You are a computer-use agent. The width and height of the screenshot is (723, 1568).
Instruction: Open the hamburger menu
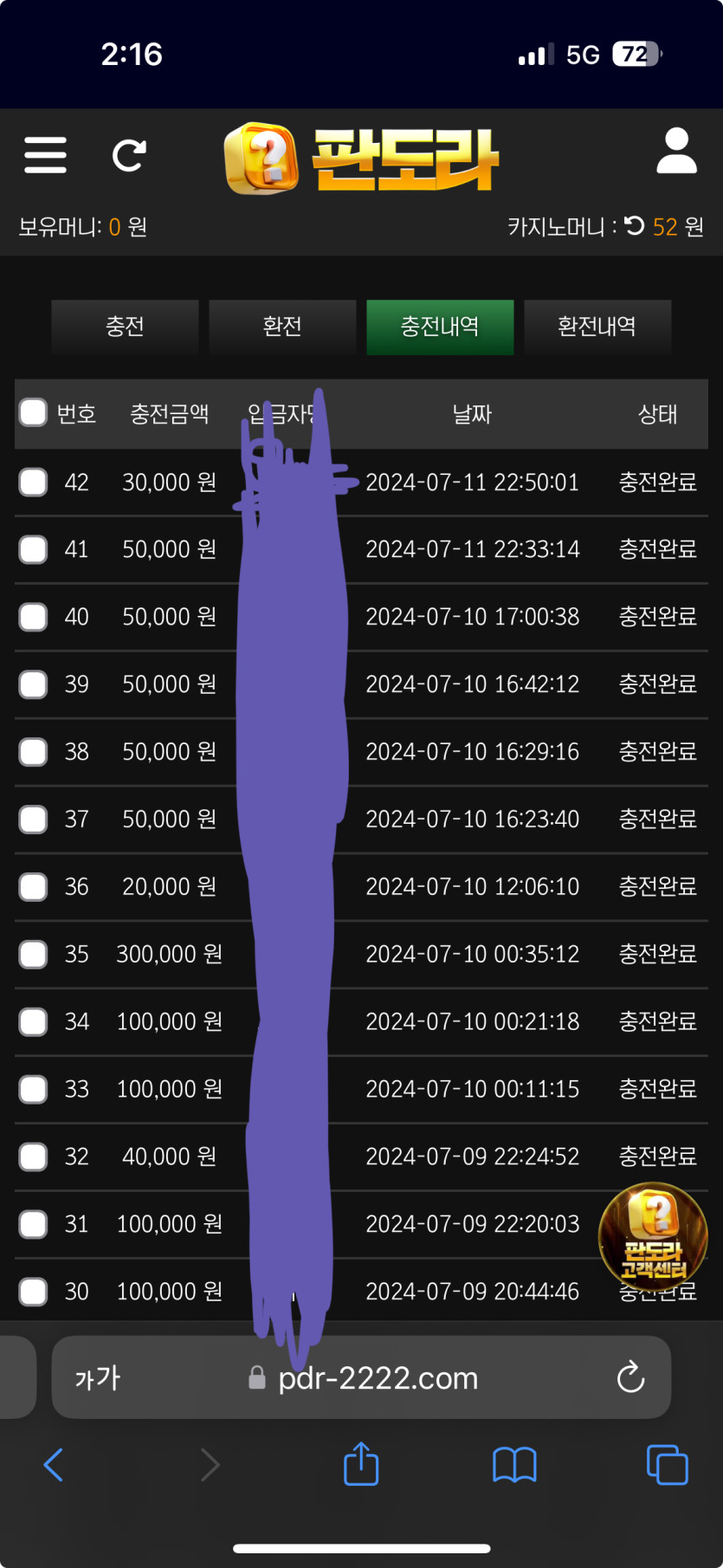click(45, 155)
